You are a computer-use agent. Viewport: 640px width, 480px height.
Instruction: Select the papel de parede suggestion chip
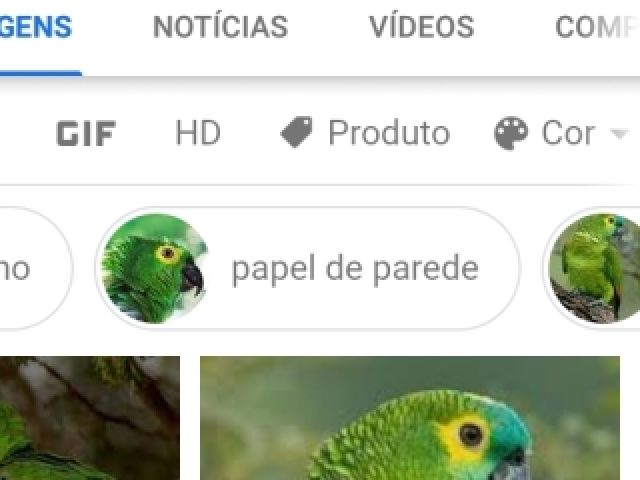[x=308, y=268]
